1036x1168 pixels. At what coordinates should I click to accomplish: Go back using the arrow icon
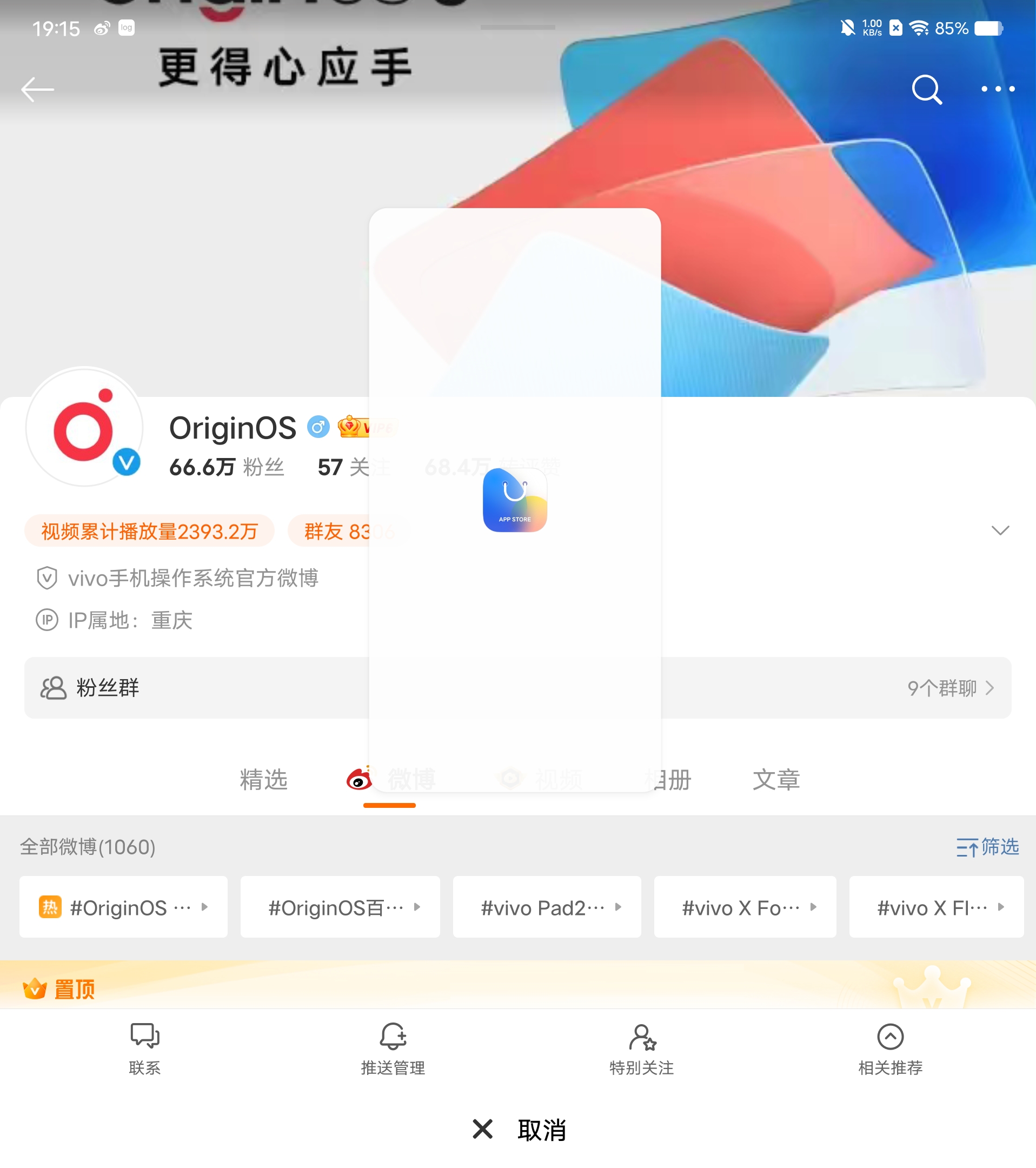[37, 90]
